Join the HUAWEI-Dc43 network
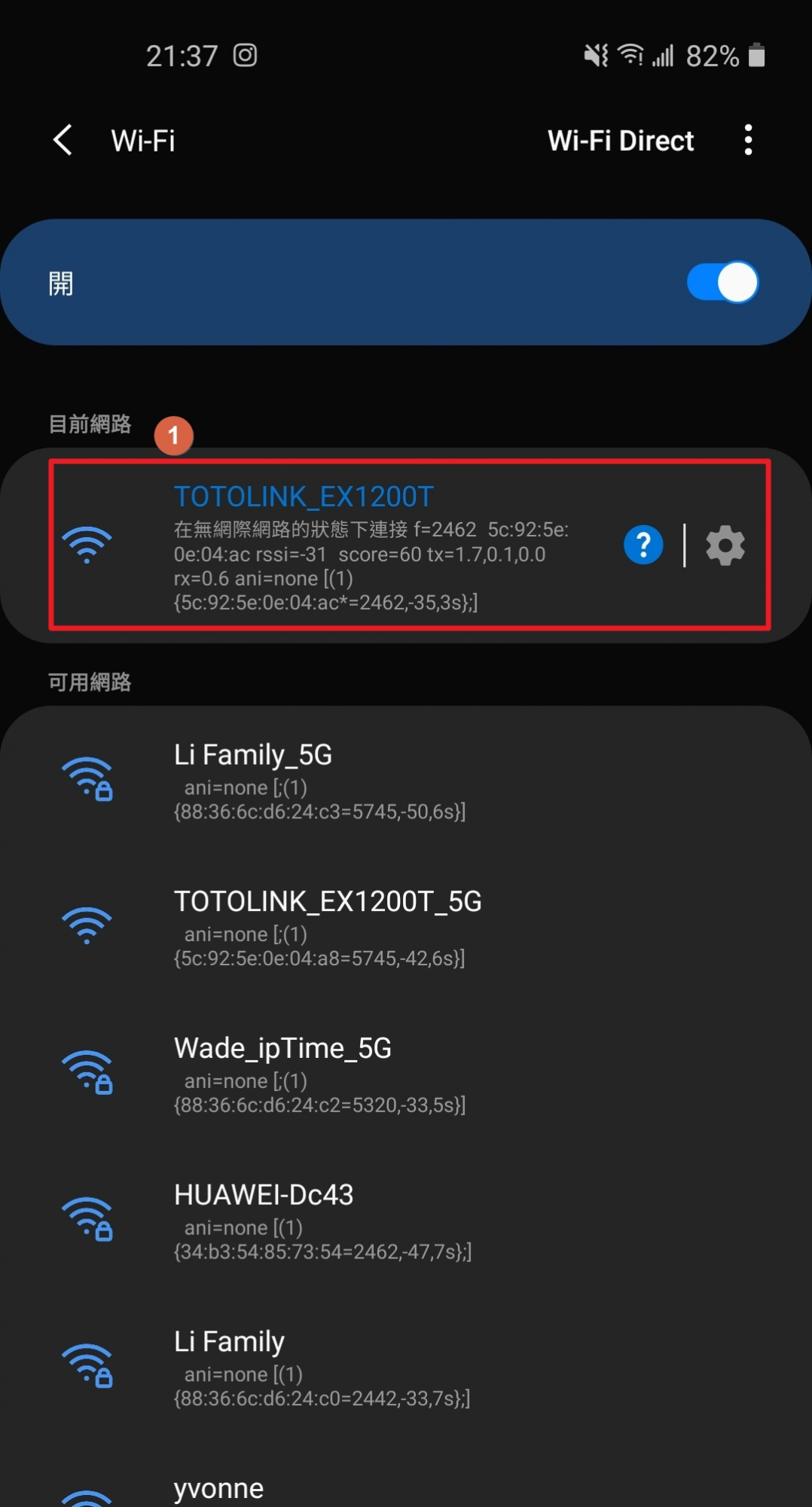The image size is (812, 1507). (406, 1220)
